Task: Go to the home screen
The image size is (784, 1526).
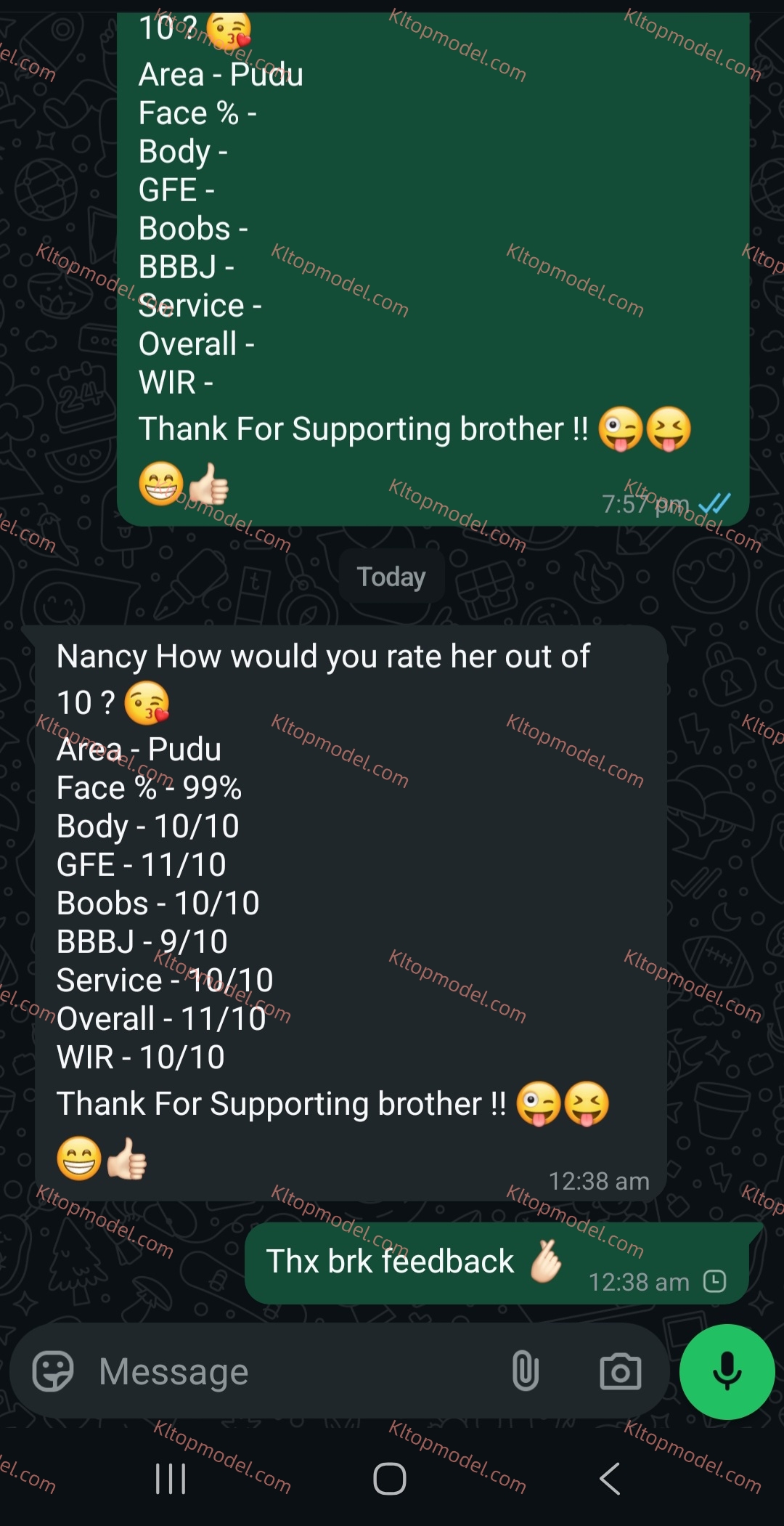Action: coord(390,1479)
